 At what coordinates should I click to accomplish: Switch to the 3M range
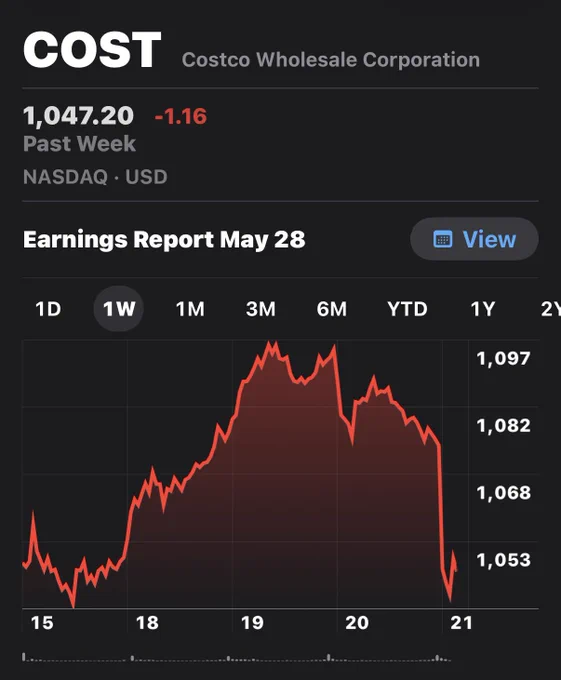pyautogui.click(x=261, y=309)
